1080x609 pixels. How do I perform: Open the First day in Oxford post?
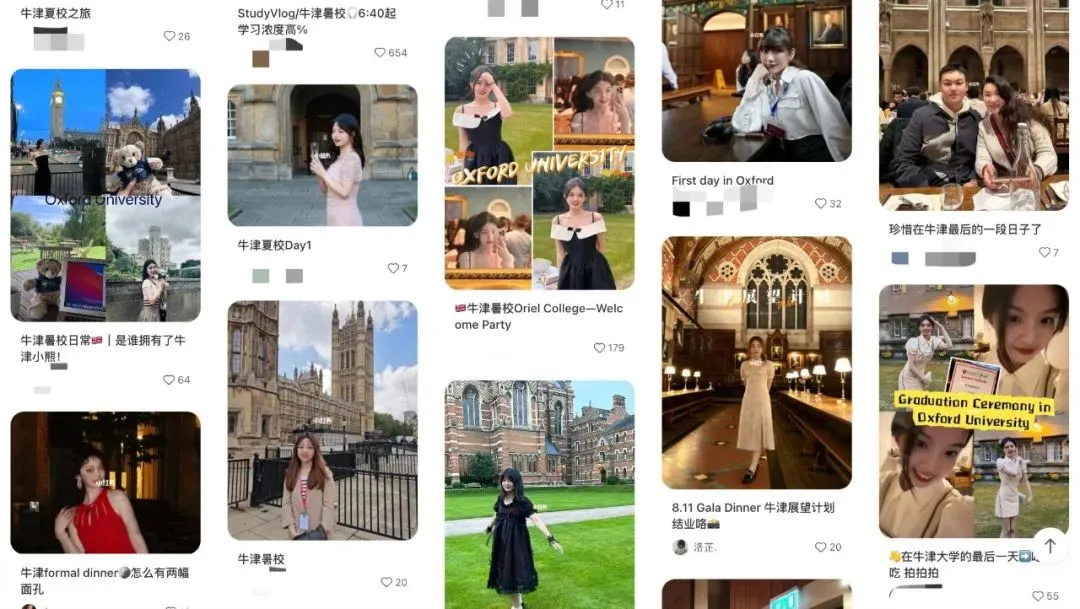point(756,80)
